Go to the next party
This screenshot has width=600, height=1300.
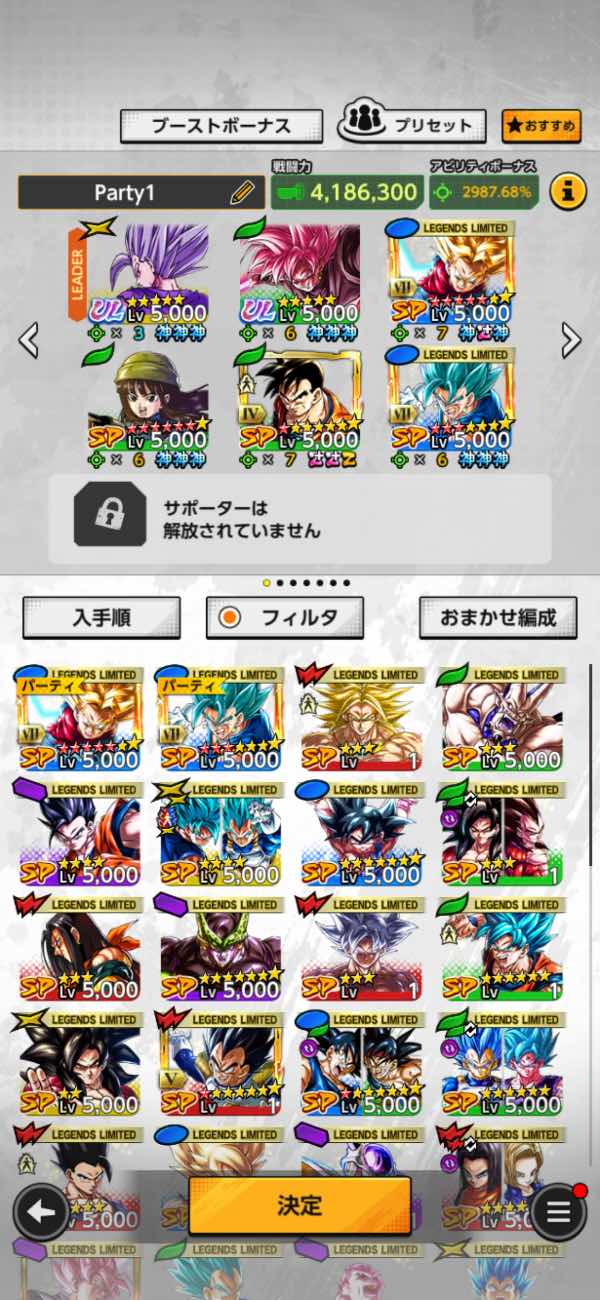571,340
